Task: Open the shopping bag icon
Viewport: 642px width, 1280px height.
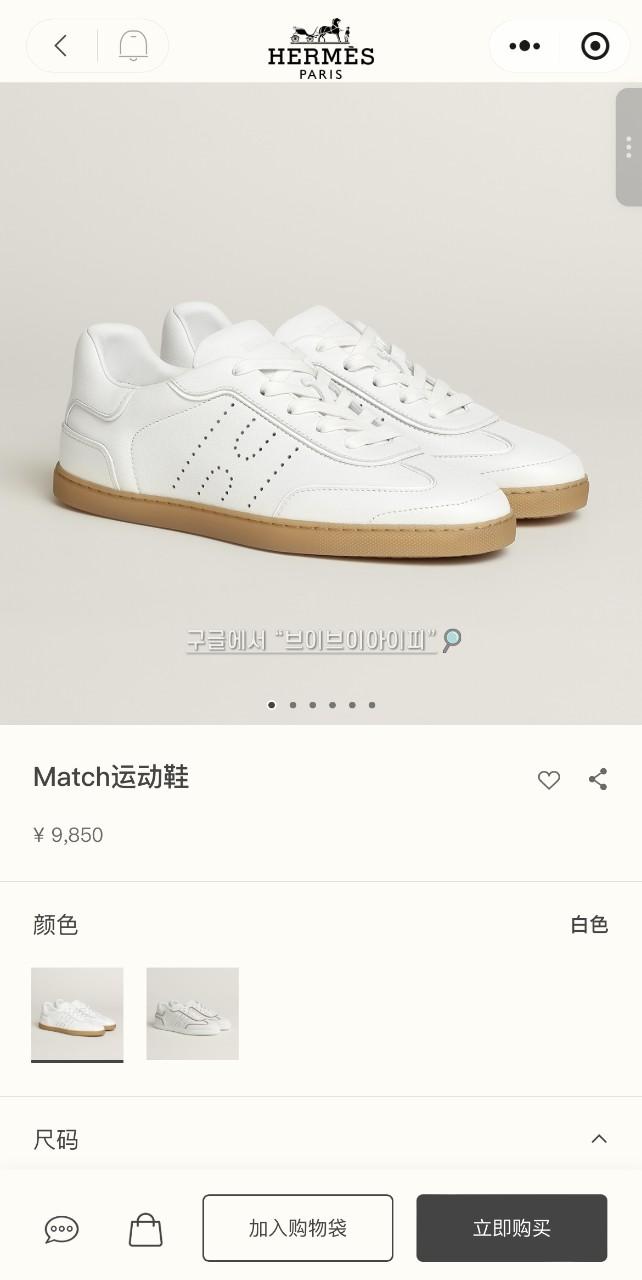Action: 145,1230
